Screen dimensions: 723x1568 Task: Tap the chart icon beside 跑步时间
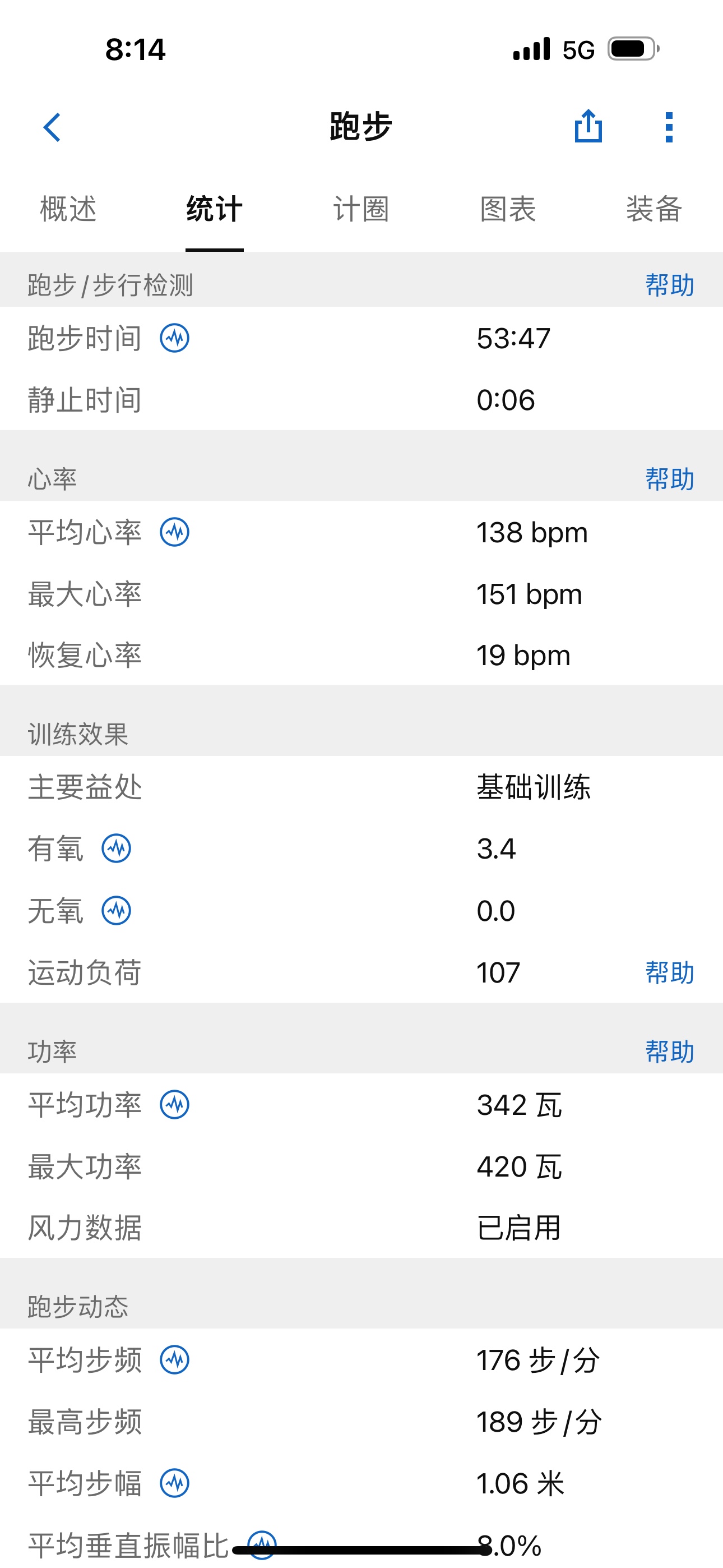point(175,338)
